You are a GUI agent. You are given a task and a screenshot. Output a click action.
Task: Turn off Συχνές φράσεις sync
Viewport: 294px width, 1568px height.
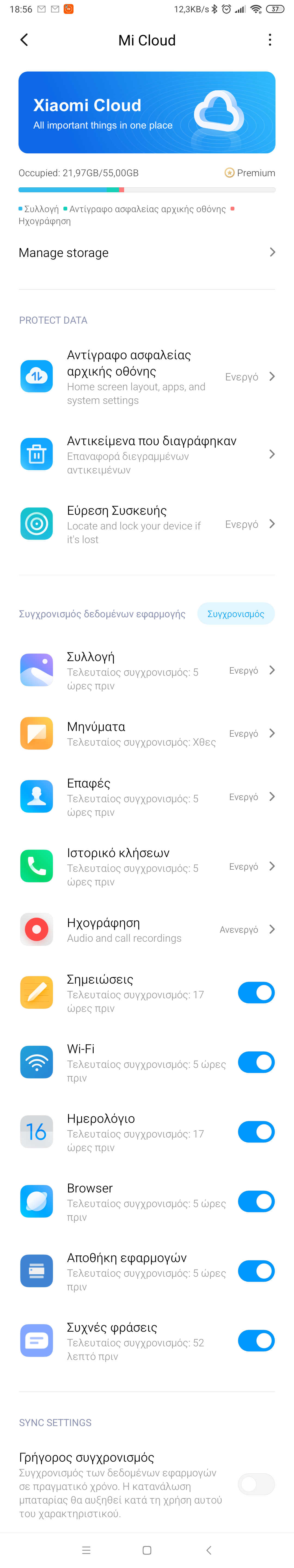(256, 1340)
